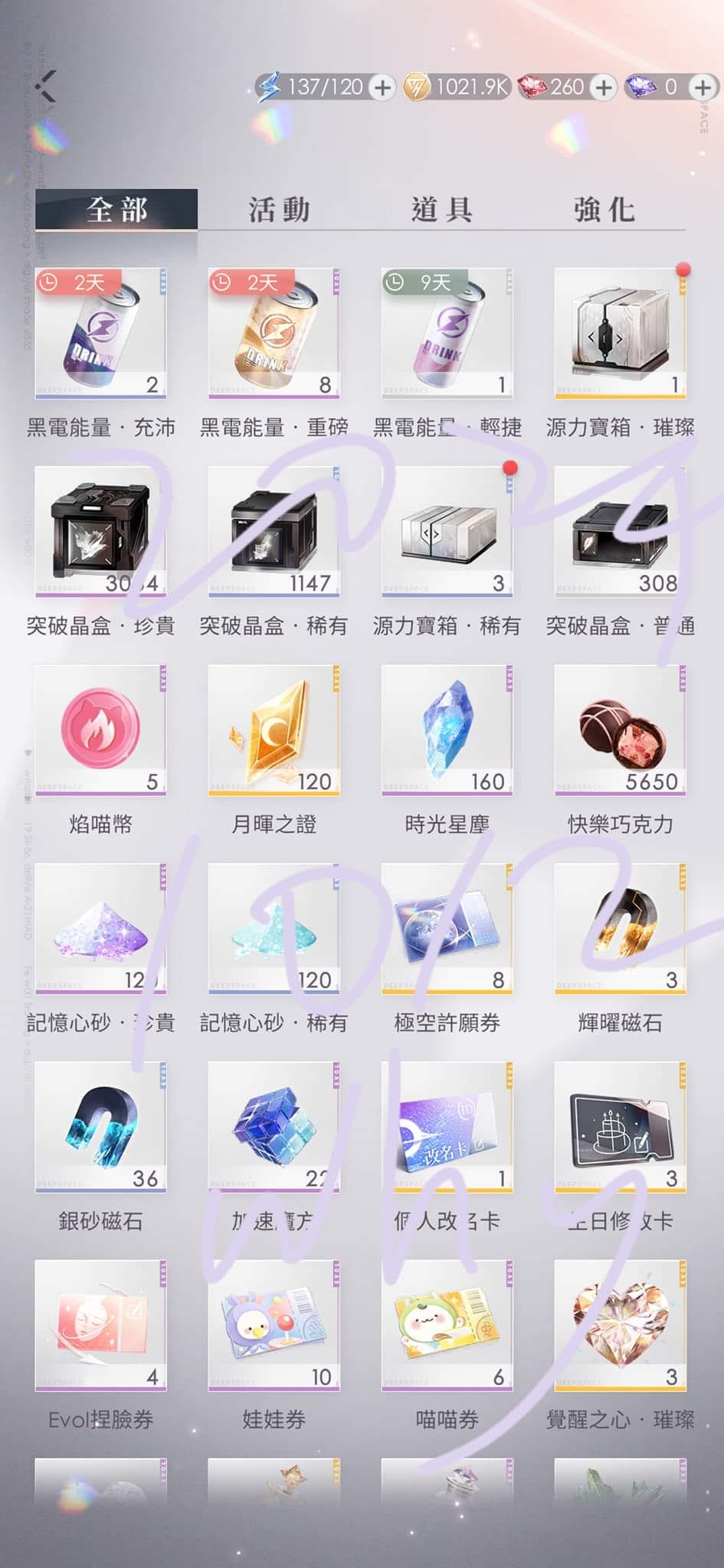Viewport: 724px width, 1568px height.
Task: Select the 強化 tab
Action: click(604, 209)
